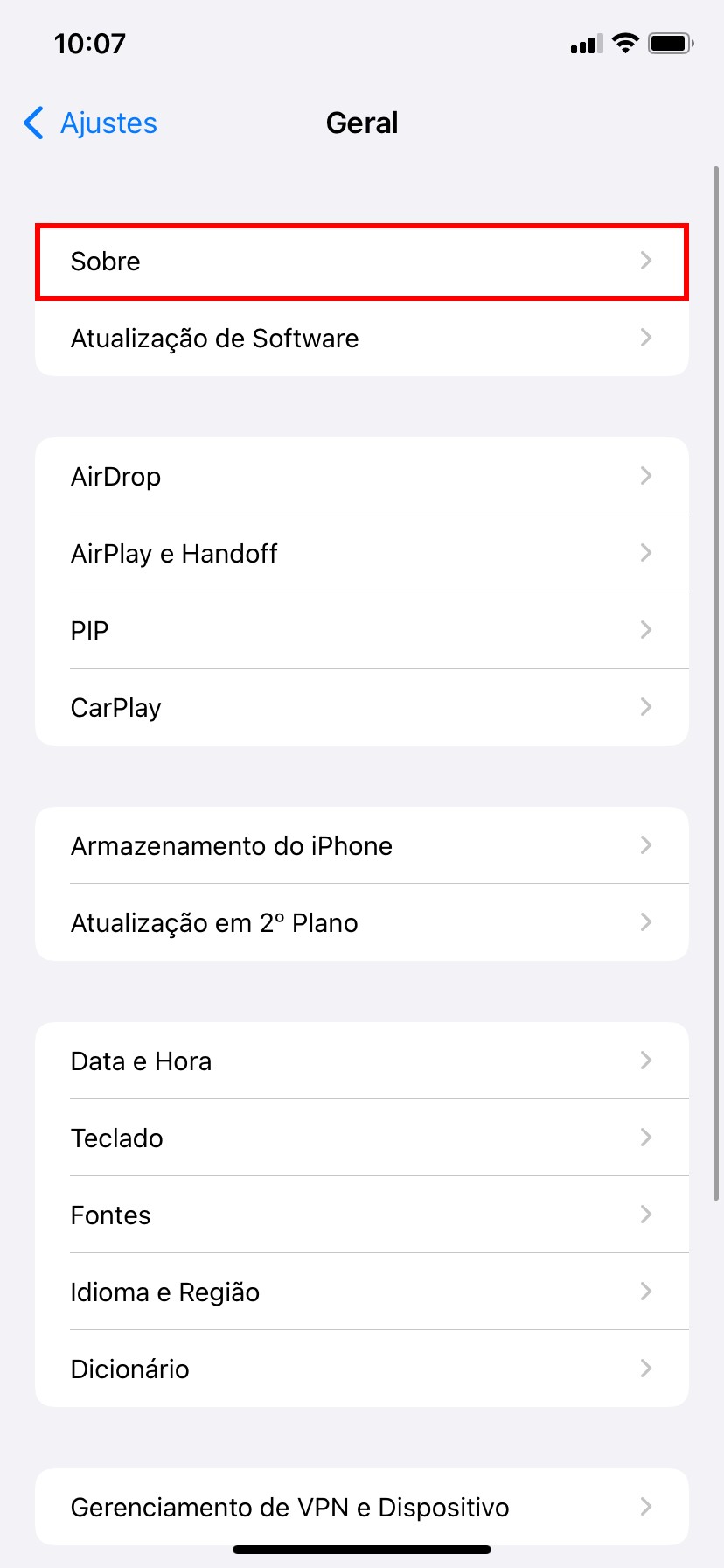Screen dimensions: 724x1568
Task: Open Teclado settings
Action: (x=361, y=1138)
